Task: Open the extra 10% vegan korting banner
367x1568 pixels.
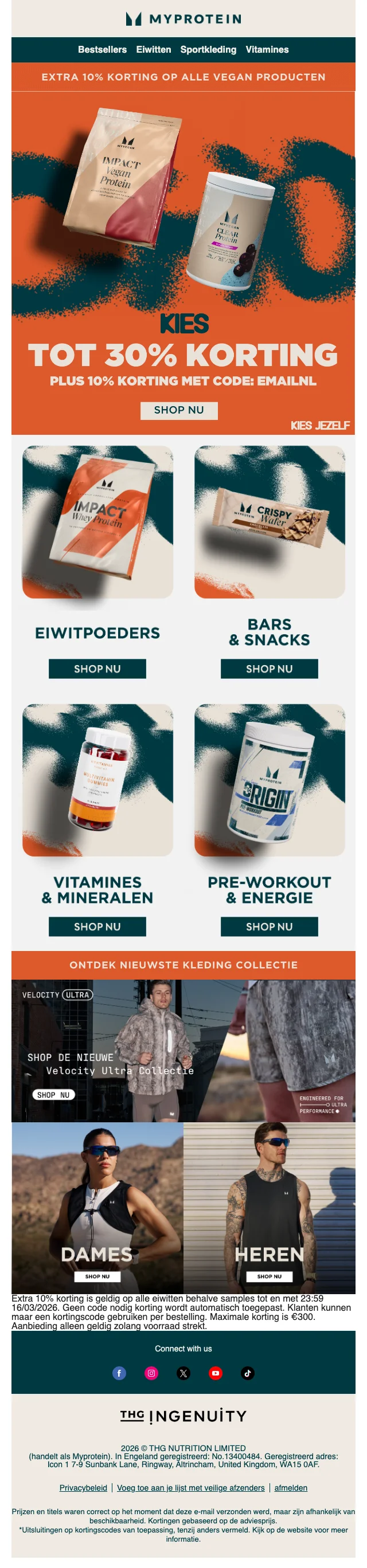Action: [x=183, y=77]
